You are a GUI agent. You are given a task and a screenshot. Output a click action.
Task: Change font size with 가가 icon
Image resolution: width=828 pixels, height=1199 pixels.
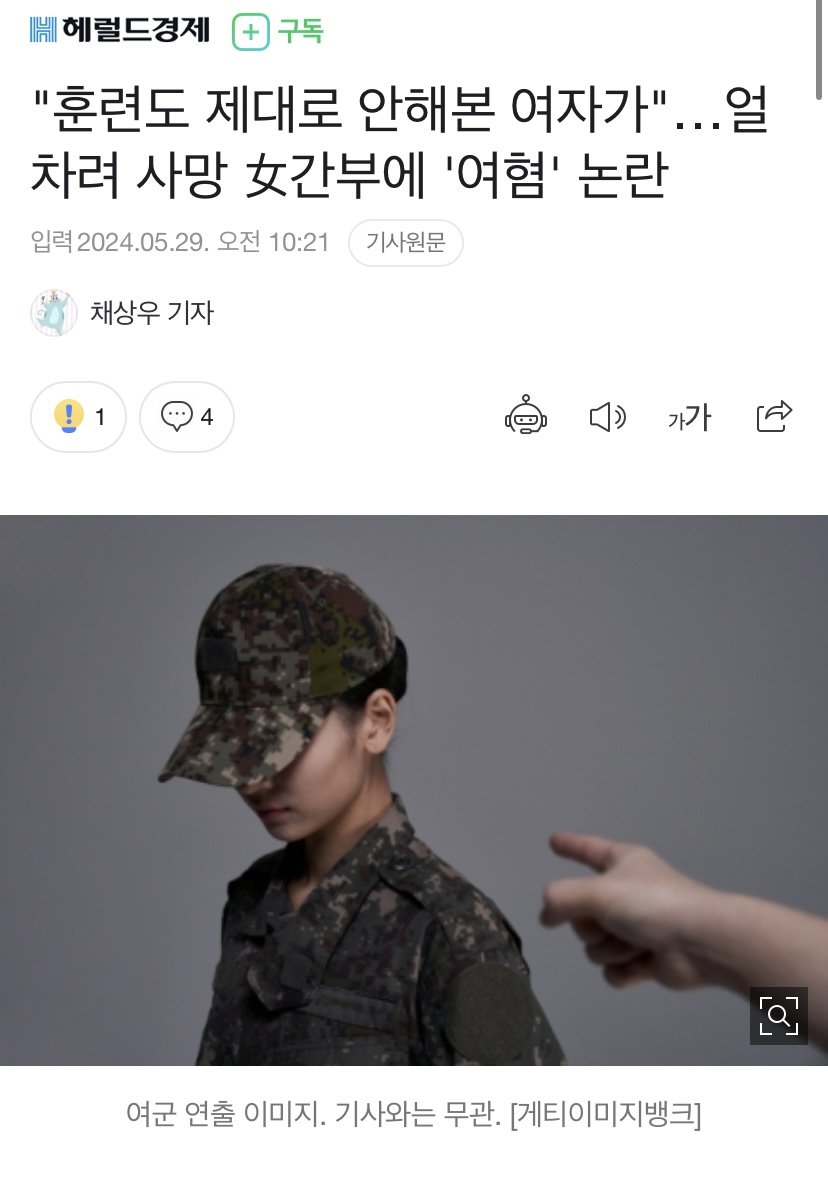pos(689,417)
